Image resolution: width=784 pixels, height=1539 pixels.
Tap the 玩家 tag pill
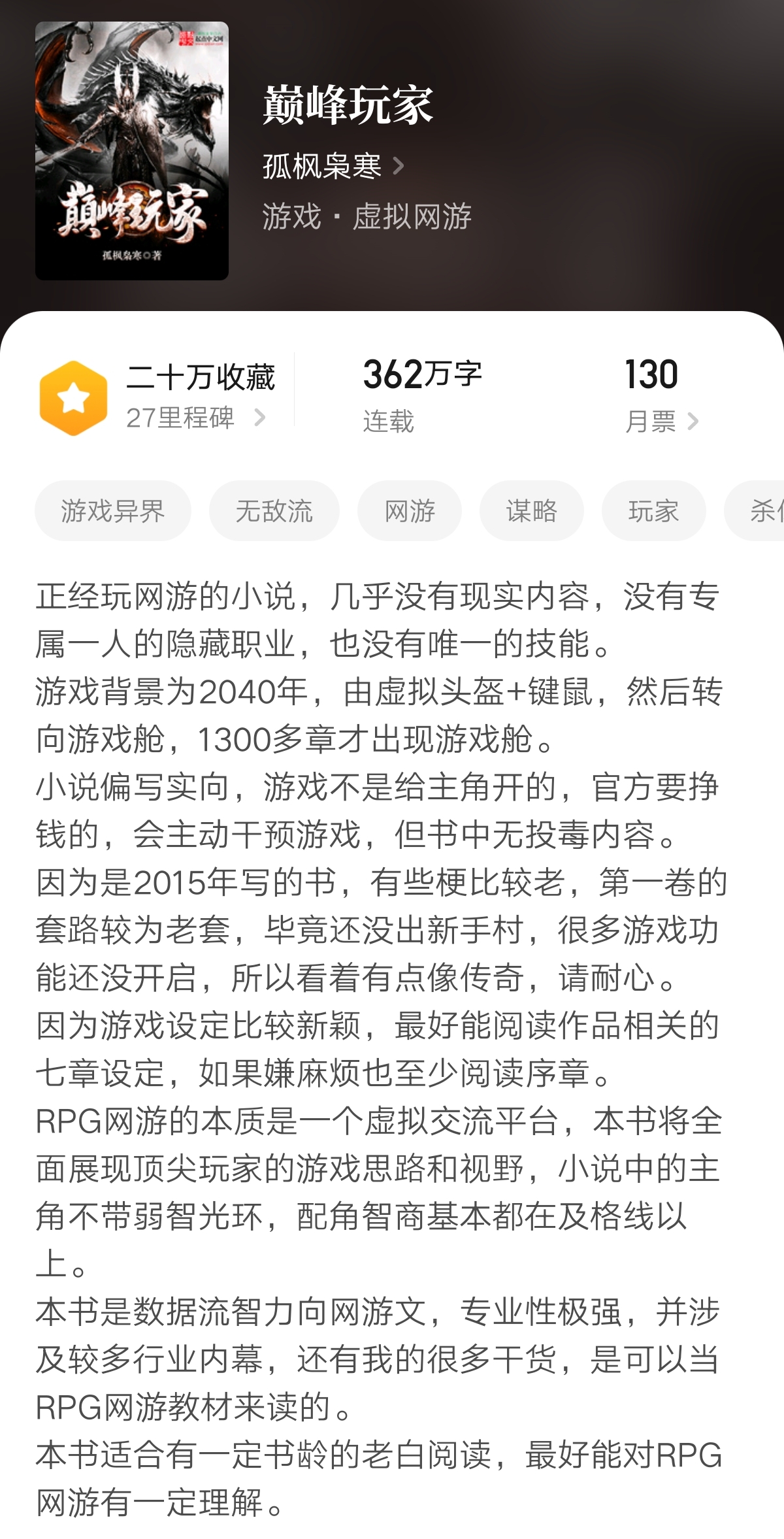tap(653, 512)
